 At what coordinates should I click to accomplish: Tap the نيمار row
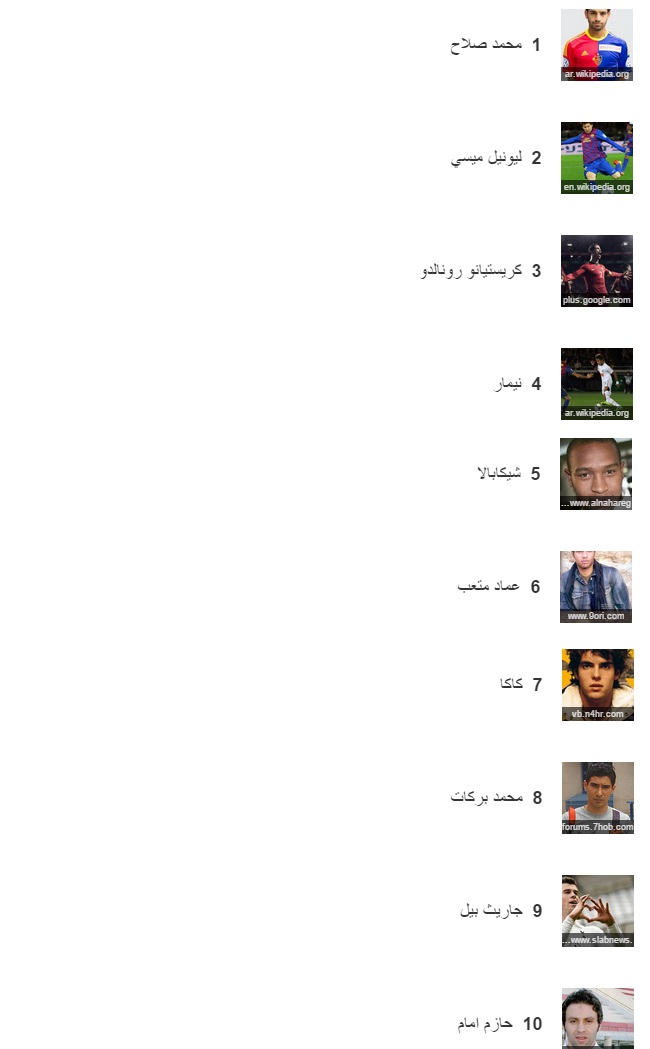tap(508, 384)
